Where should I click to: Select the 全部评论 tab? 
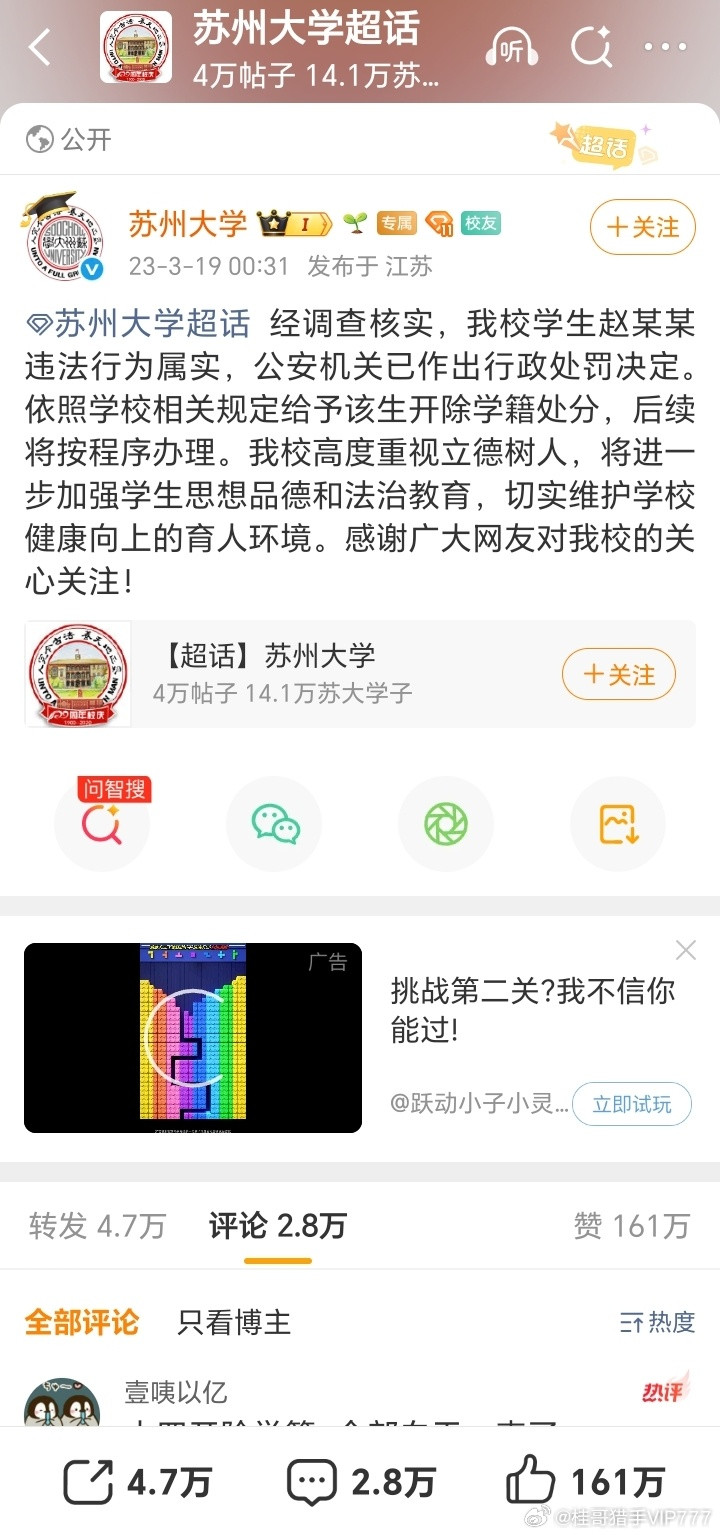(81, 1322)
